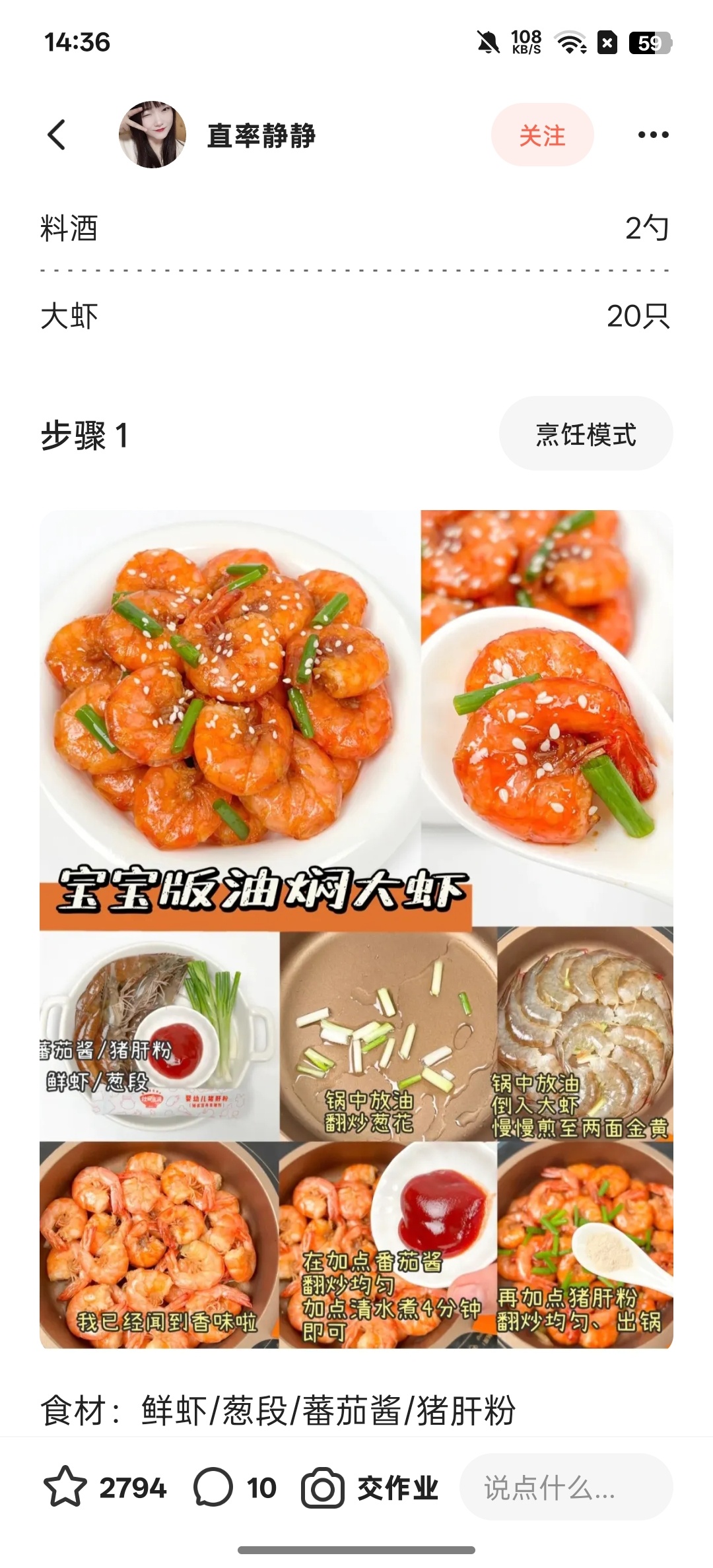This screenshot has width=713, height=1568.
Task: Favorite this recipe with the star icon
Action: pos(65,1488)
